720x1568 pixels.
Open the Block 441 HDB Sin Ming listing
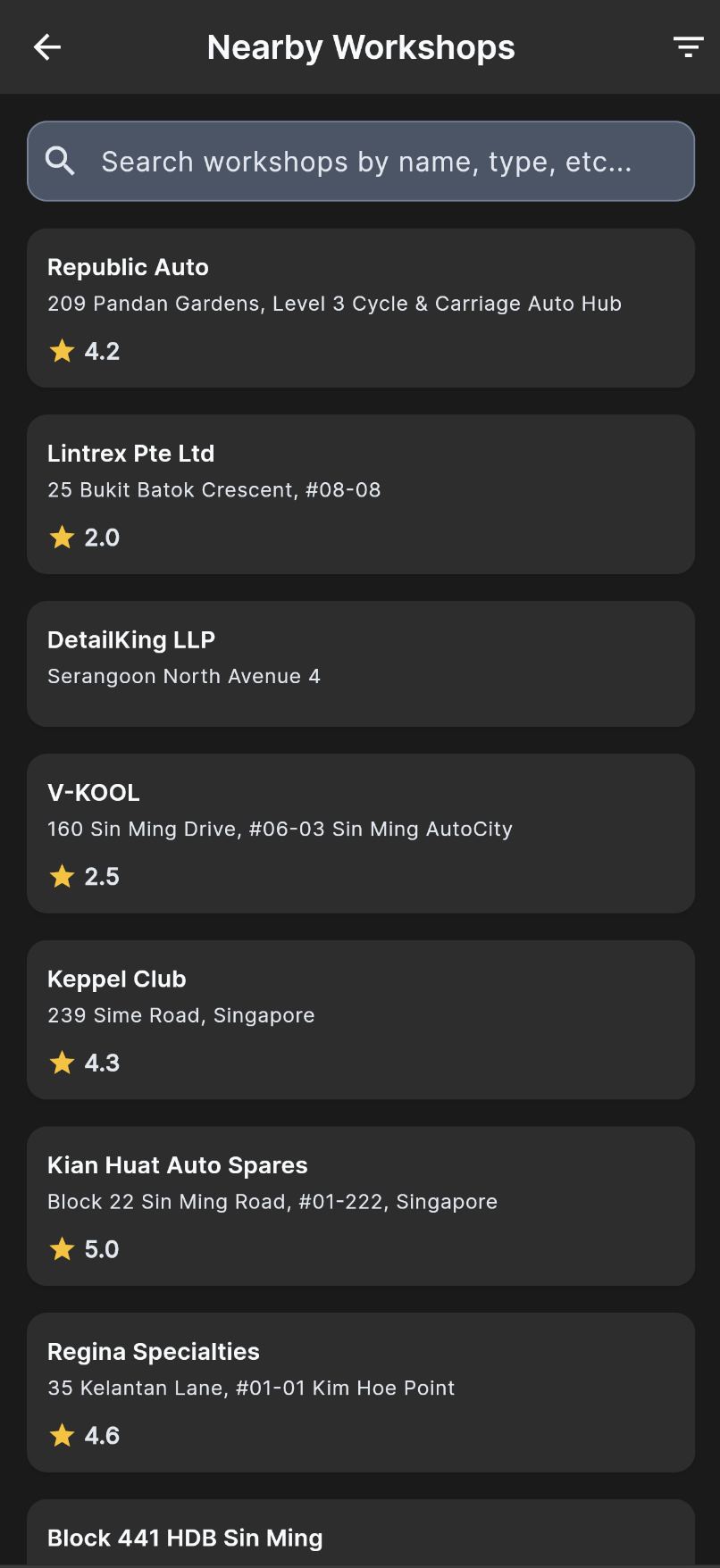tap(360, 1538)
